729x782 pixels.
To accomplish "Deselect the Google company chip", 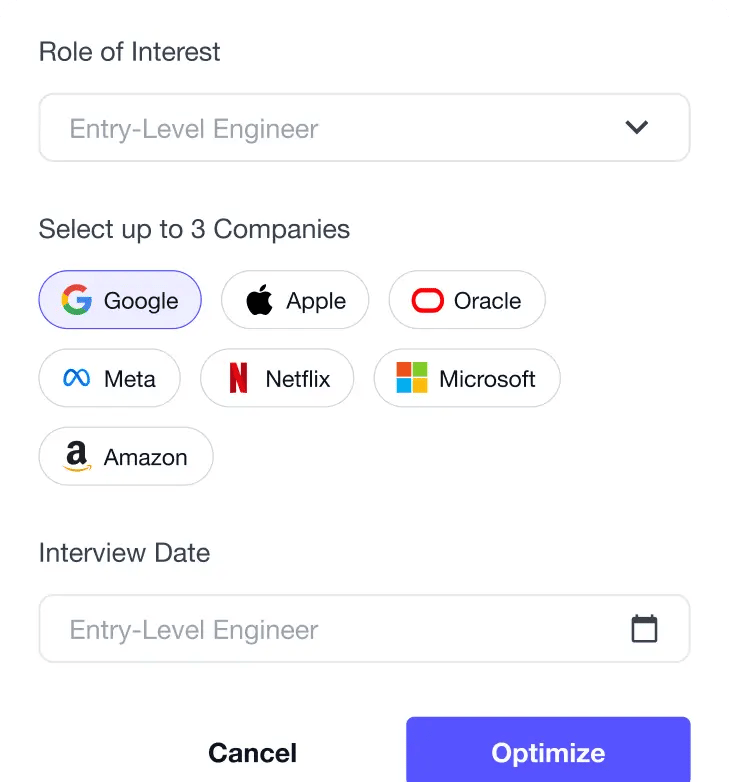I will coord(120,300).
